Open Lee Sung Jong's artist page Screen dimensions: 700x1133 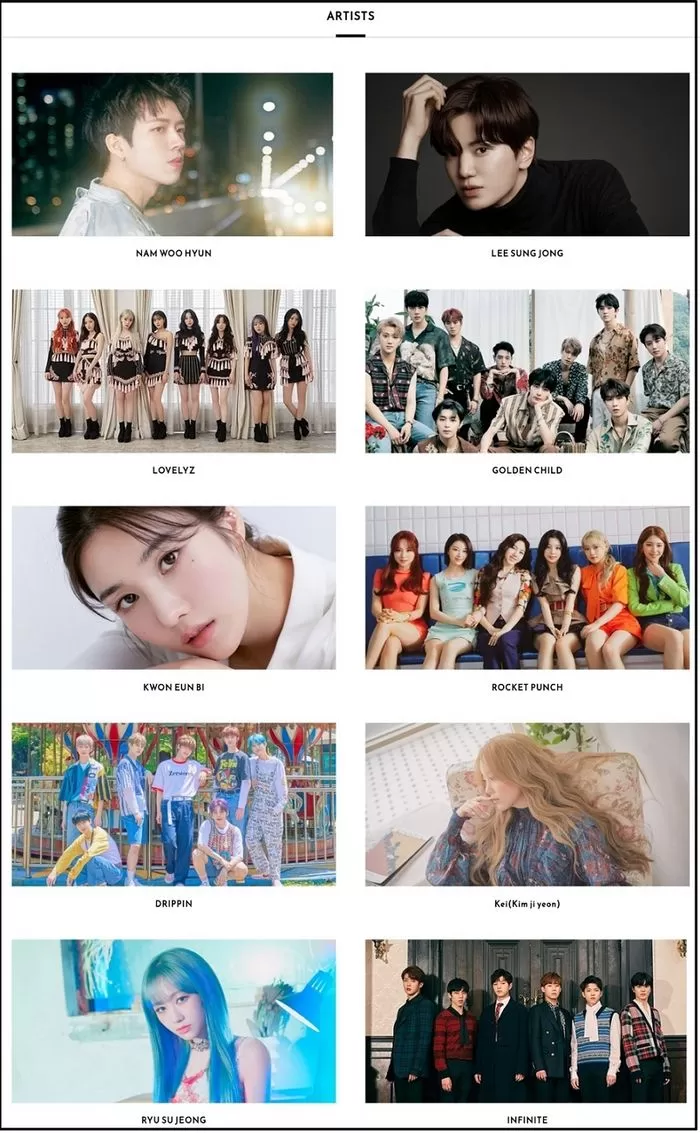(x=526, y=155)
